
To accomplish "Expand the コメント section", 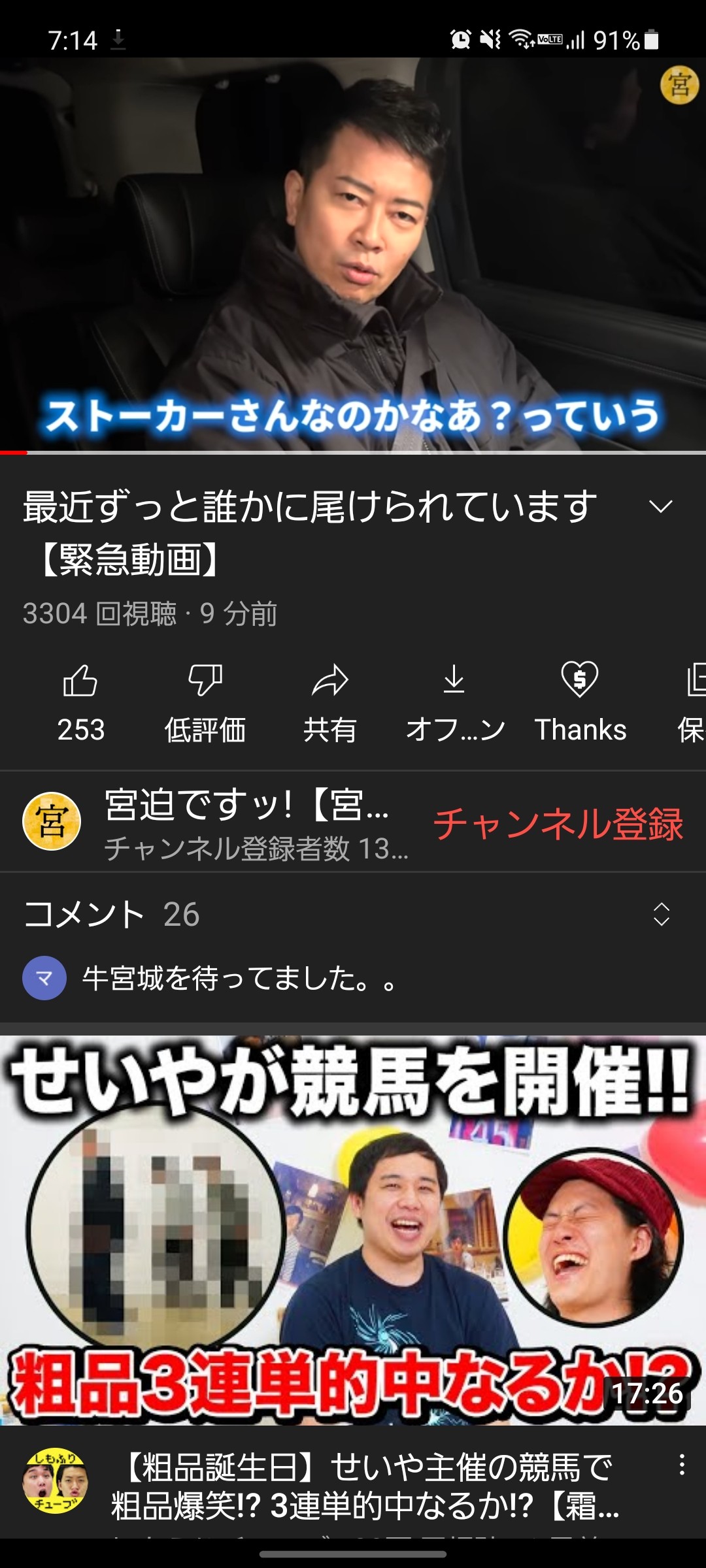I will coord(661,914).
